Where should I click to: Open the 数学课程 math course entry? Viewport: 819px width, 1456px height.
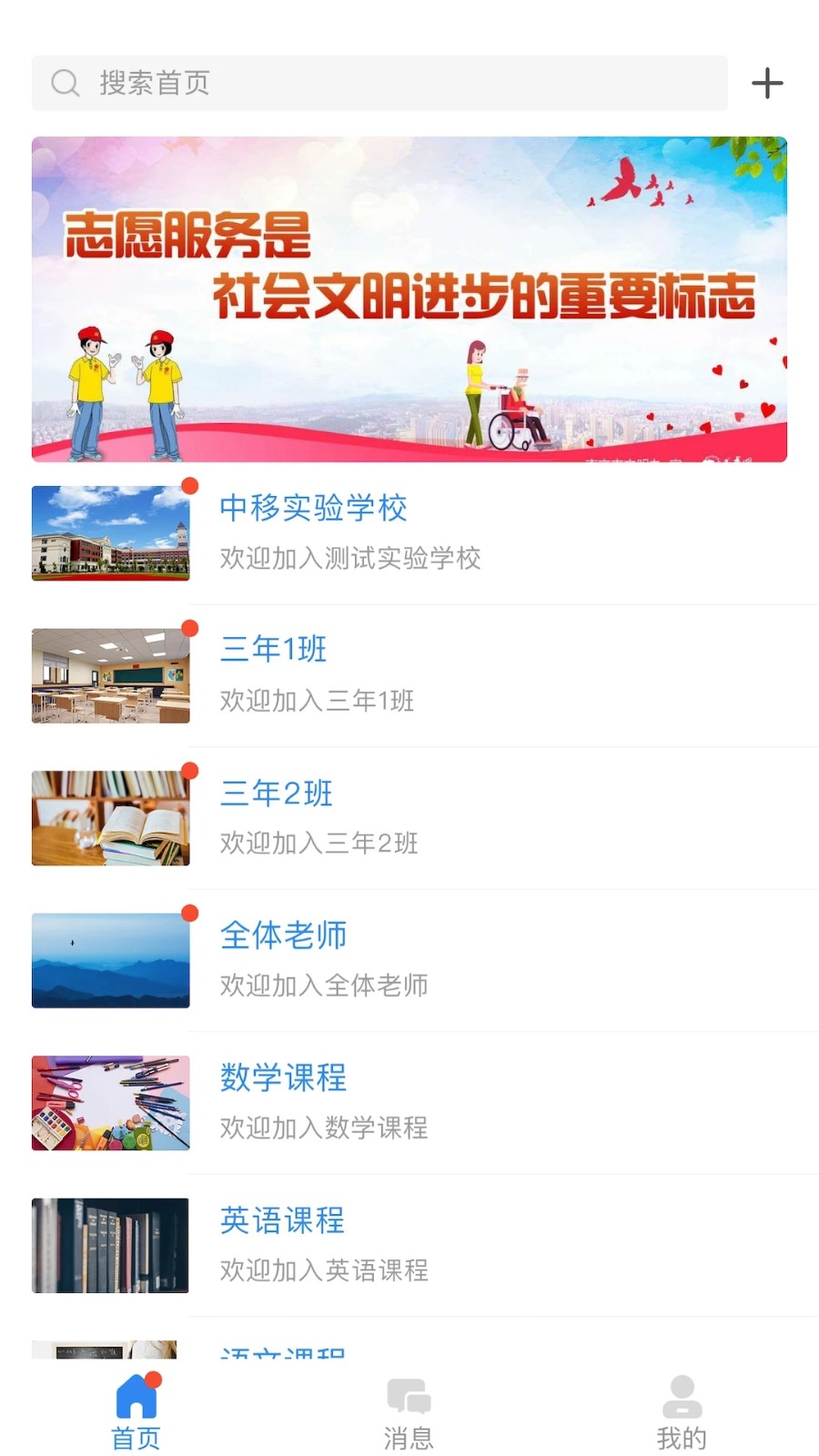[283, 1079]
